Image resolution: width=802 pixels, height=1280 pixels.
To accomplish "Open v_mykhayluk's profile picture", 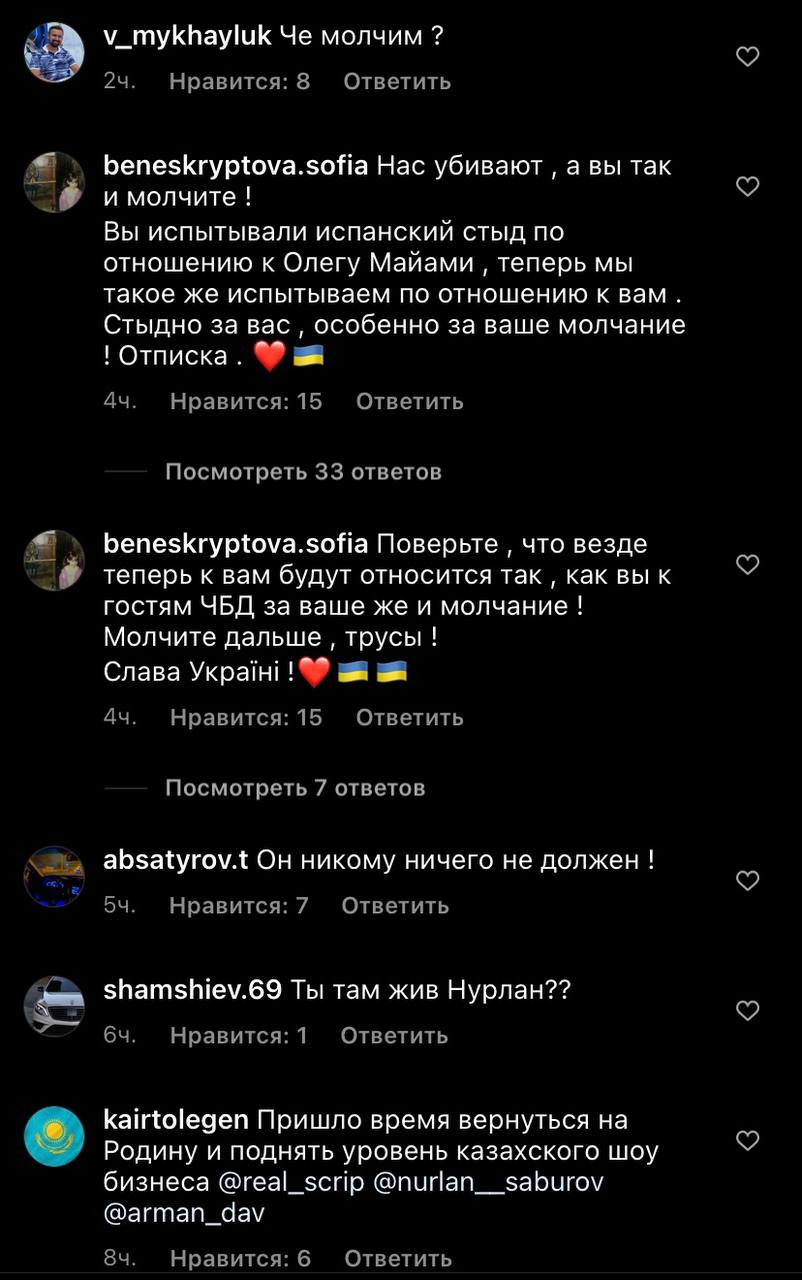I will click(54, 52).
